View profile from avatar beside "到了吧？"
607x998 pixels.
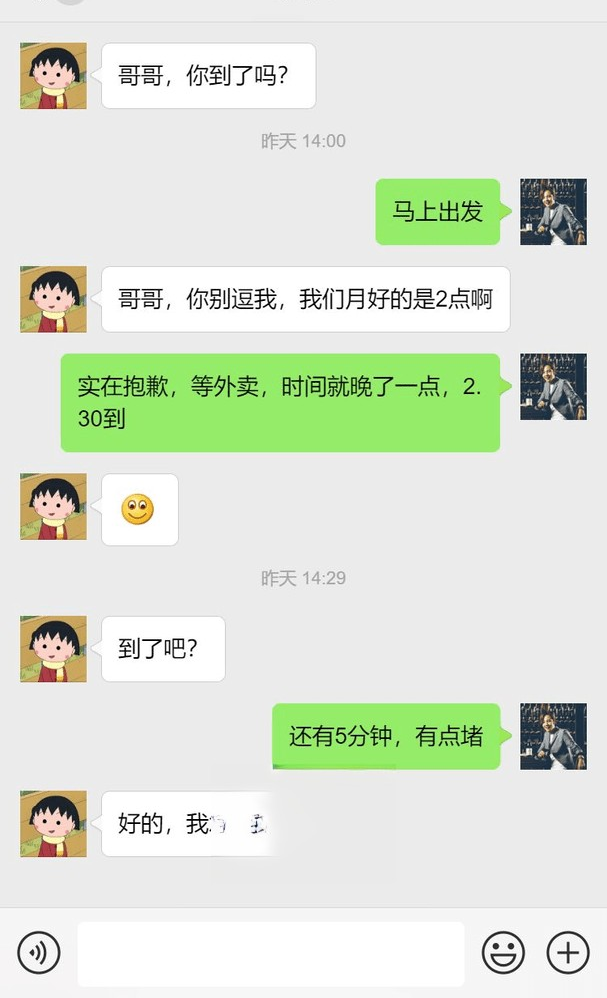tap(53, 649)
